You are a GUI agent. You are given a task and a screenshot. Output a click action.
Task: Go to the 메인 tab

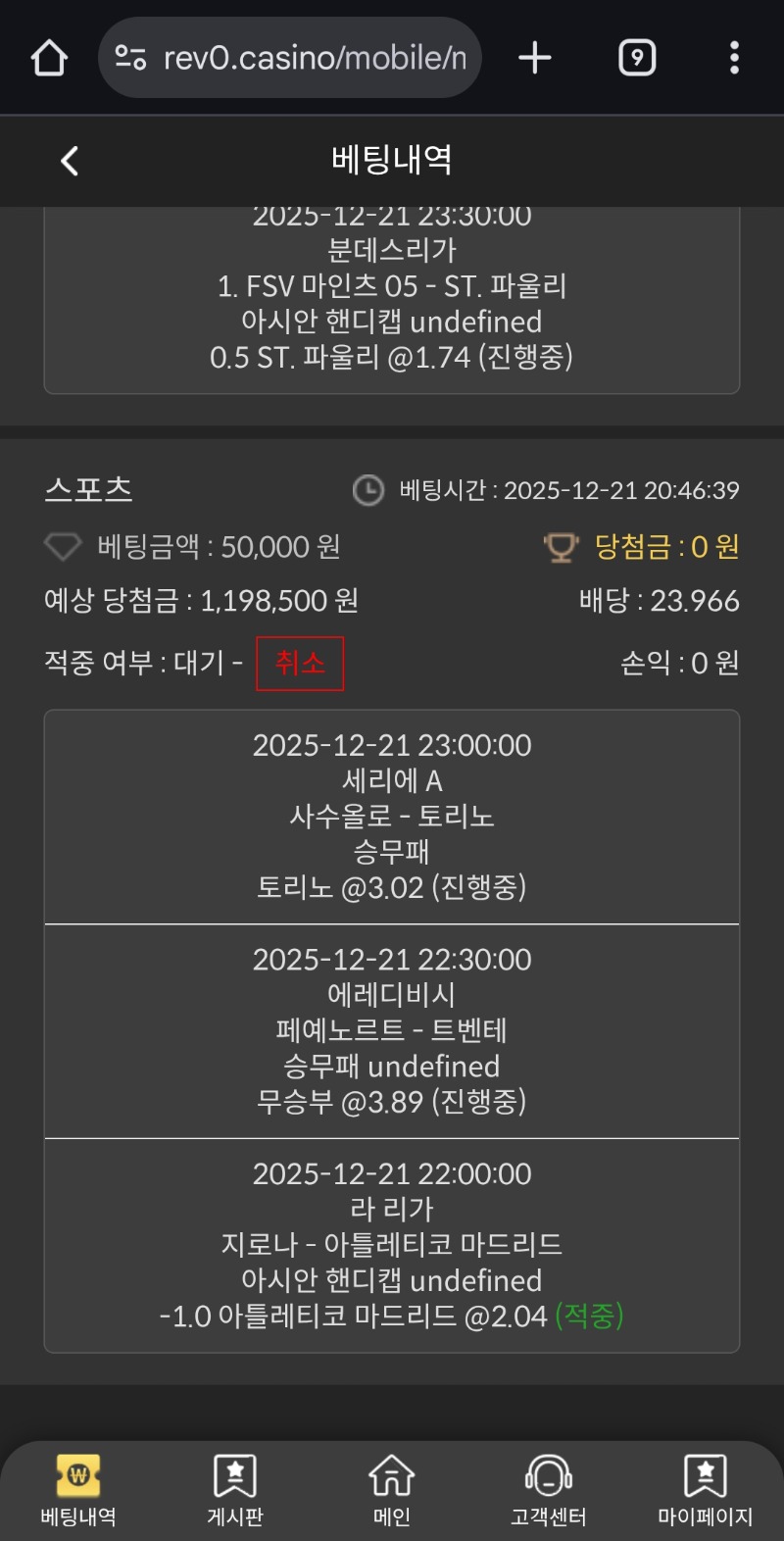tap(392, 1490)
